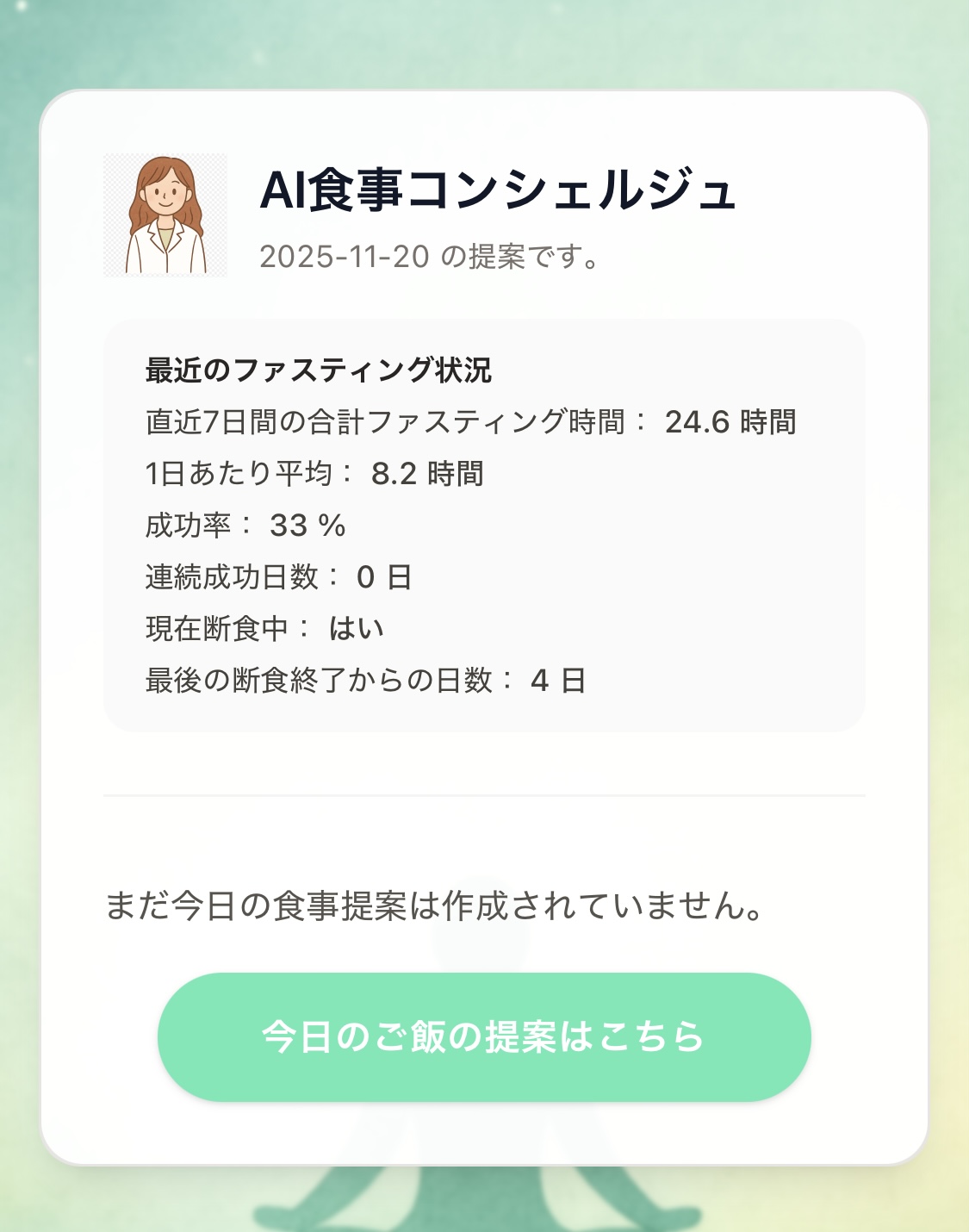969x1232 pixels.
Task: Open the 最近のファスティング状況 summary box
Action: tap(482, 521)
